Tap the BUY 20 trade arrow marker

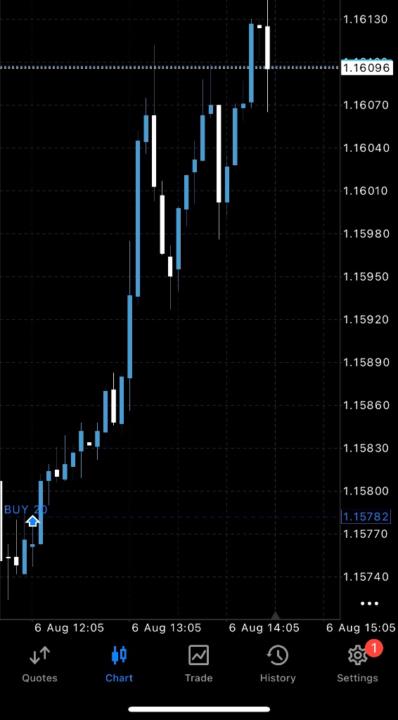coord(33,521)
